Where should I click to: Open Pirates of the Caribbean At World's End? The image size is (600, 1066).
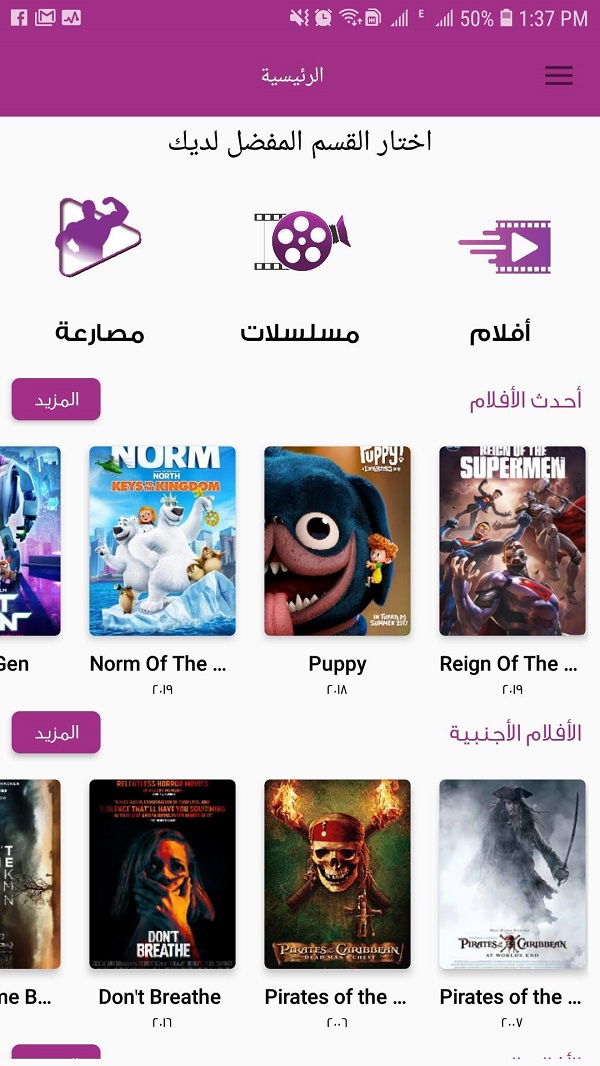point(512,874)
